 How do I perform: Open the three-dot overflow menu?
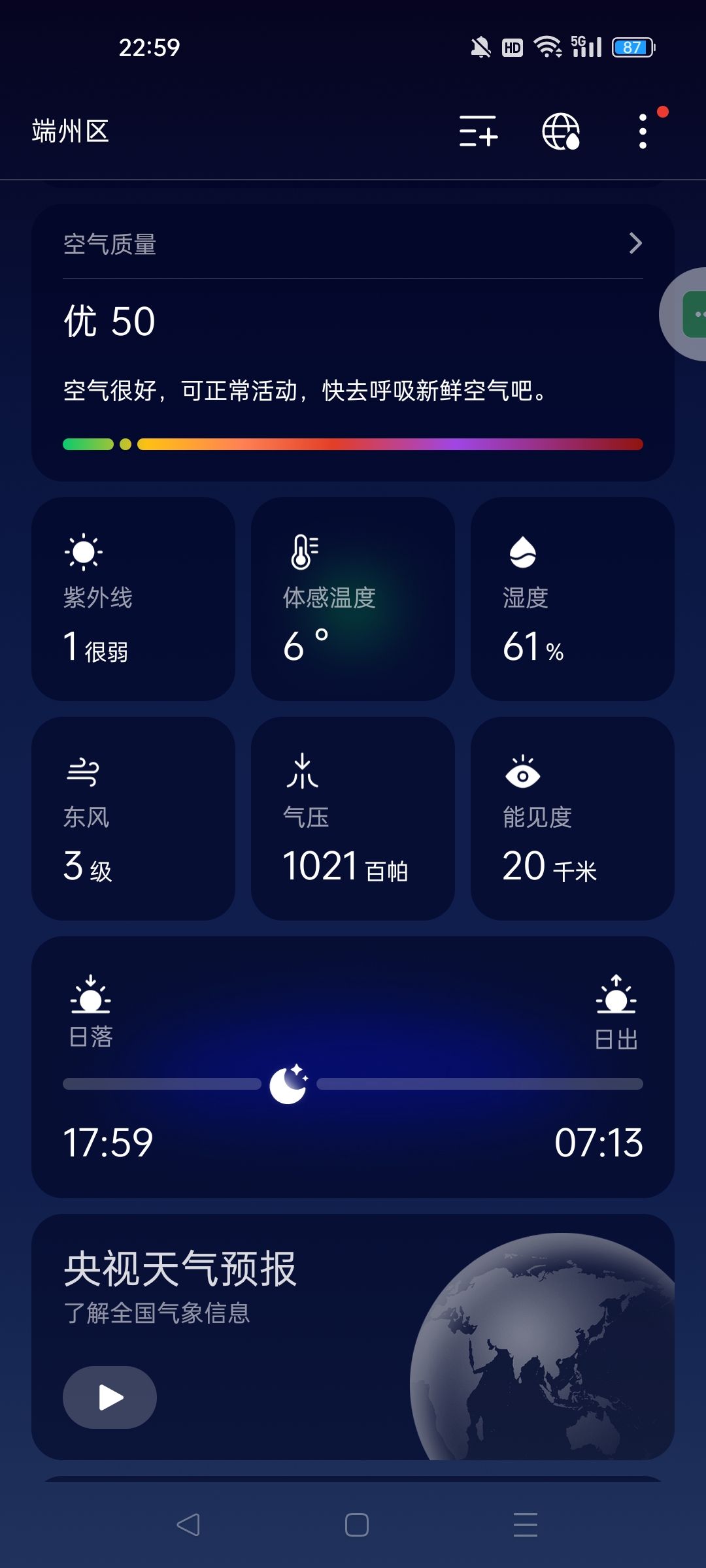[x=643, y=131]
